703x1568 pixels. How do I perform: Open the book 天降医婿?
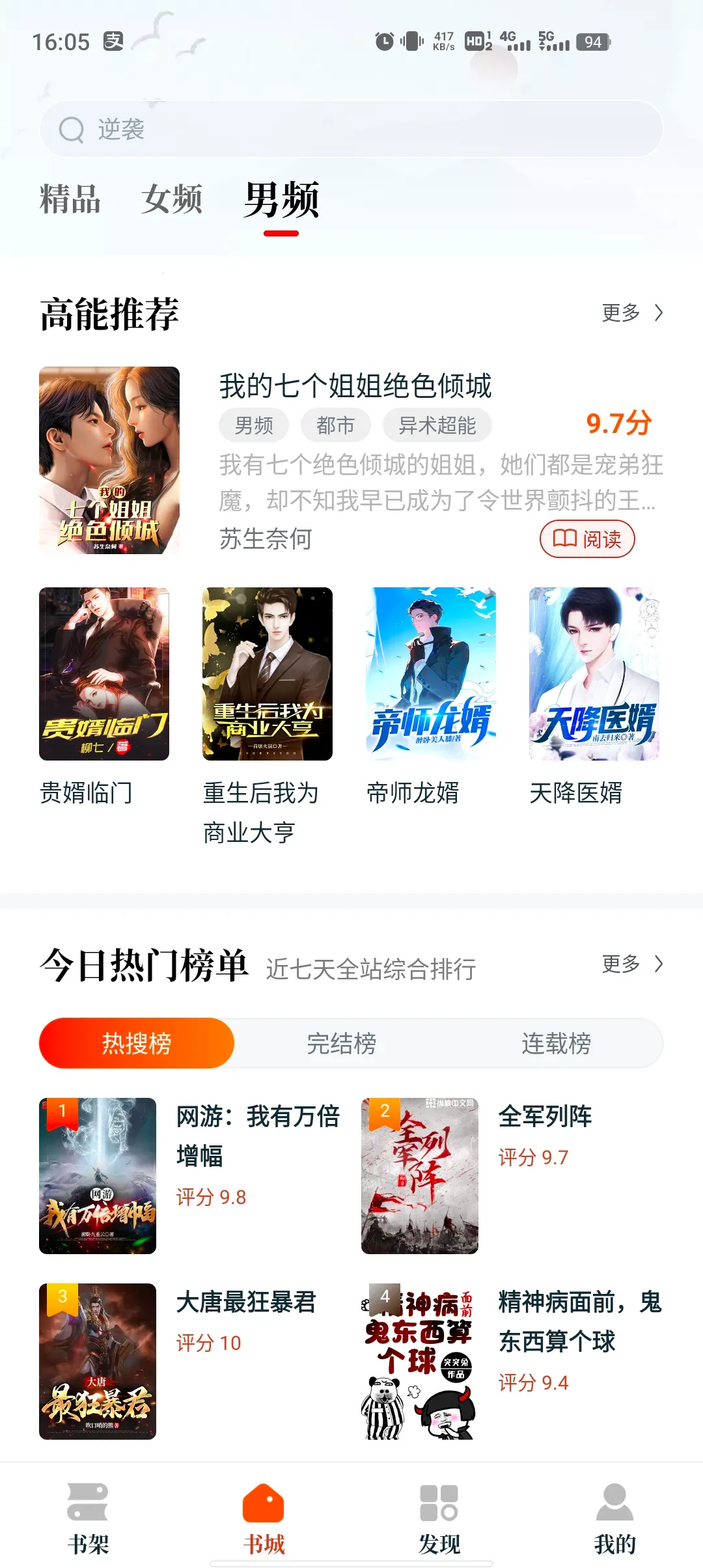pyautogui.click(x=594, y=674)
